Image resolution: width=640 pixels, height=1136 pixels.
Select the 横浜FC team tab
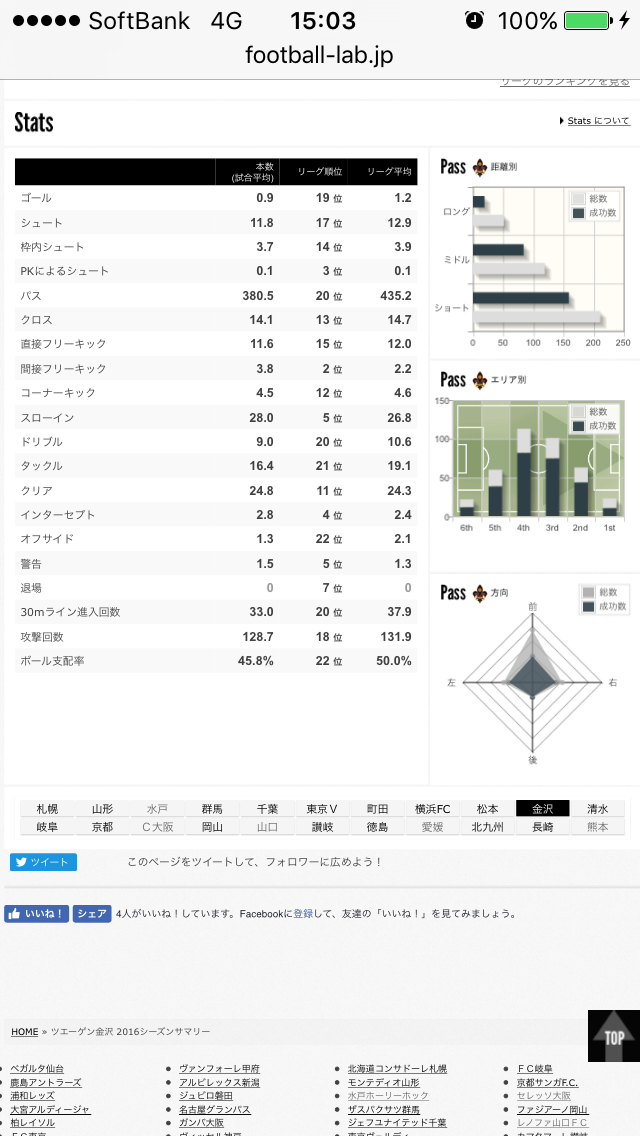point(433,809)
